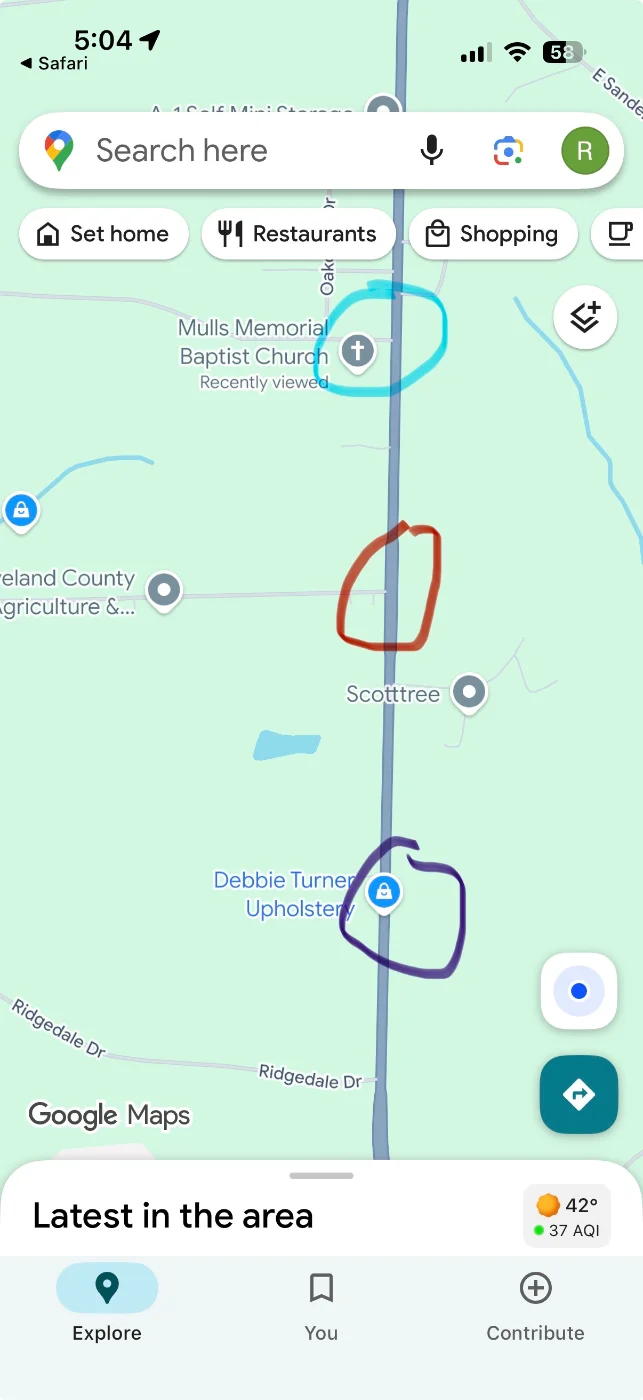643x1400 pixels.
Task: Start voice search with the microphone
Action: [x=431, y=151]
